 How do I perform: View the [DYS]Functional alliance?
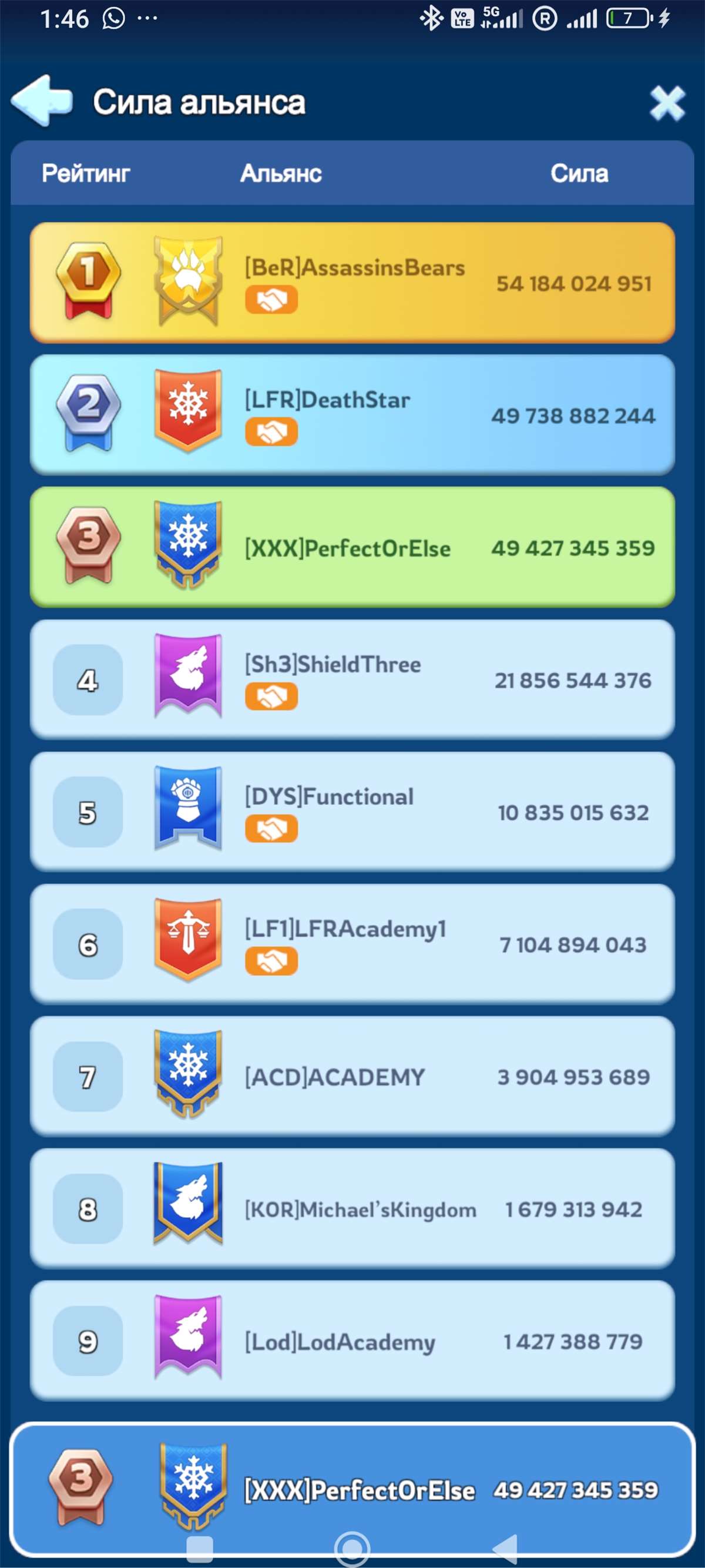click(352, 812)
